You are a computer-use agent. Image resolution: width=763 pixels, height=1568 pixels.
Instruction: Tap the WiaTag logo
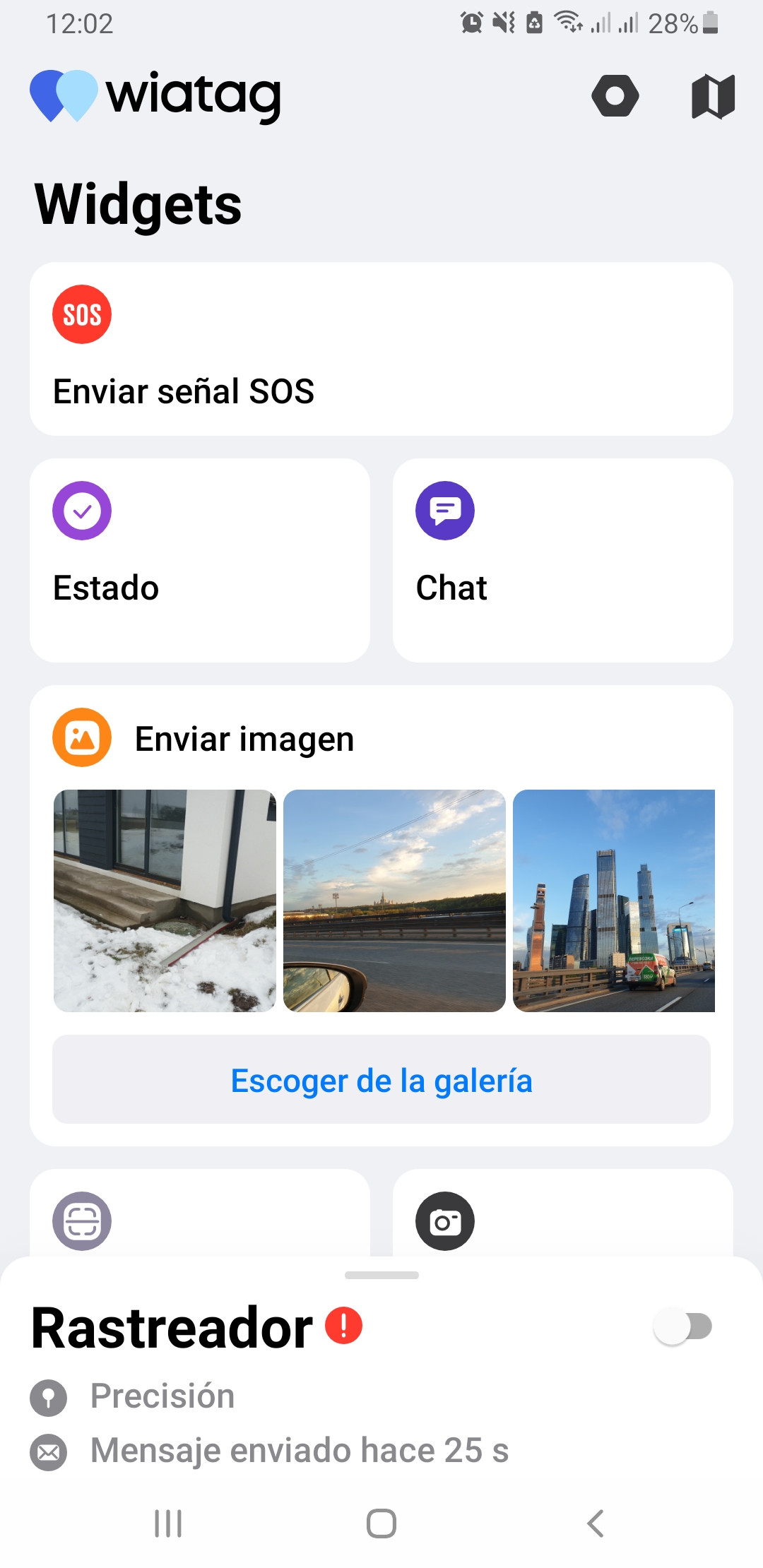[x=155, y=97]
